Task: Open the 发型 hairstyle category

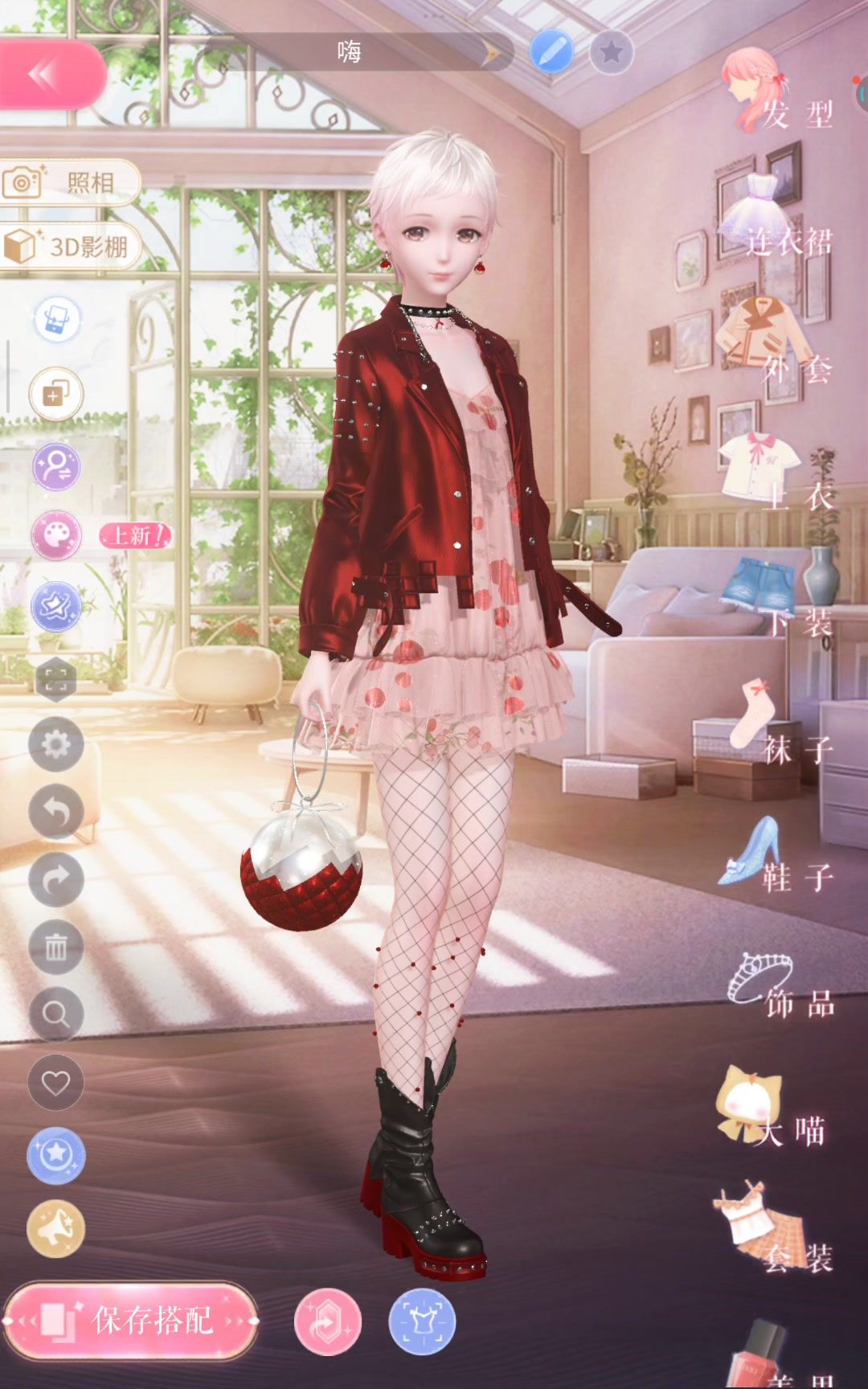Action: [777, 92]
